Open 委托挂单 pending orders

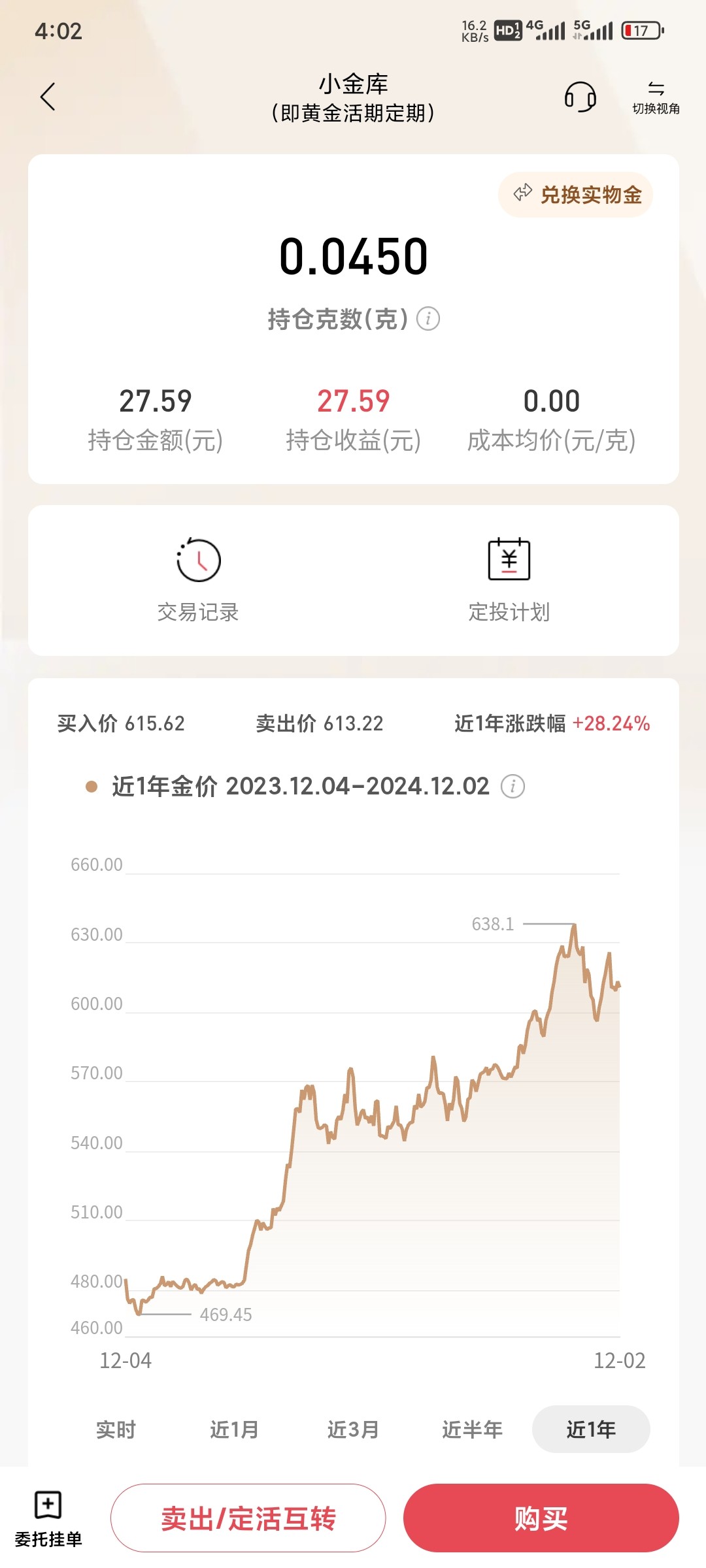[48, 1519]
